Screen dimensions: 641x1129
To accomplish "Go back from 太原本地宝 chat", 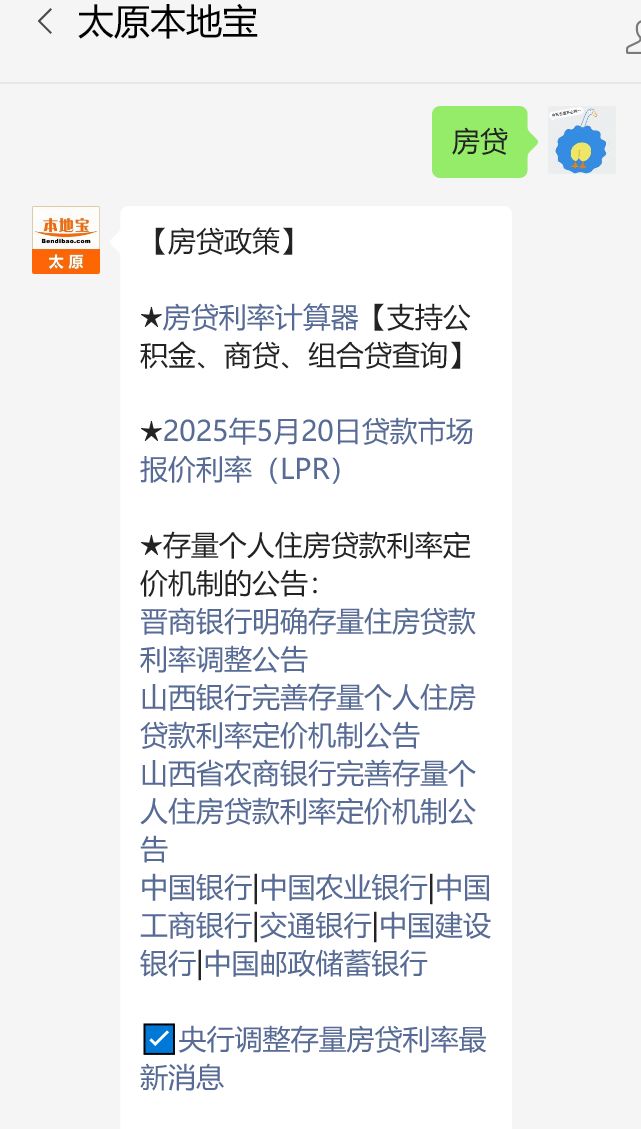I will coord(44,22).
